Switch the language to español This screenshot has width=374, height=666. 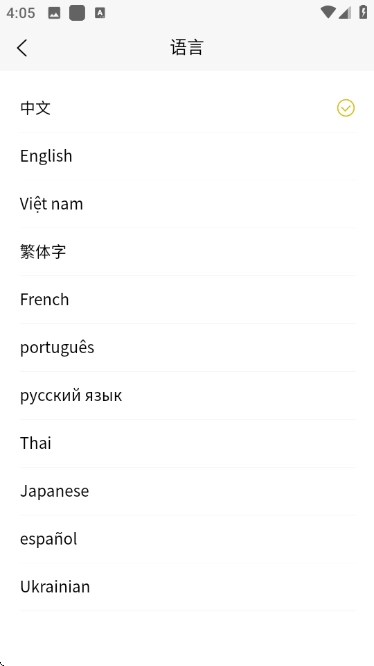(188, 539)
